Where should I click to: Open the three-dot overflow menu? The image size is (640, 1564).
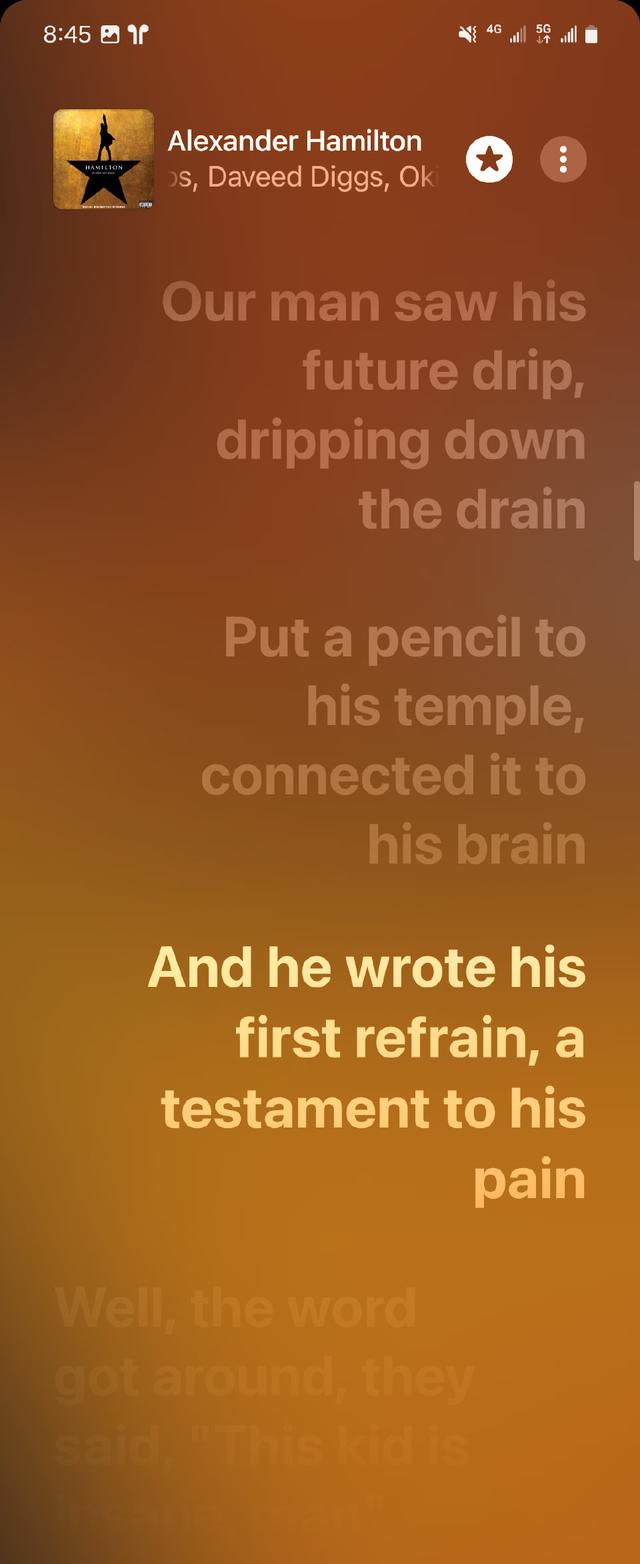(563, 160)
